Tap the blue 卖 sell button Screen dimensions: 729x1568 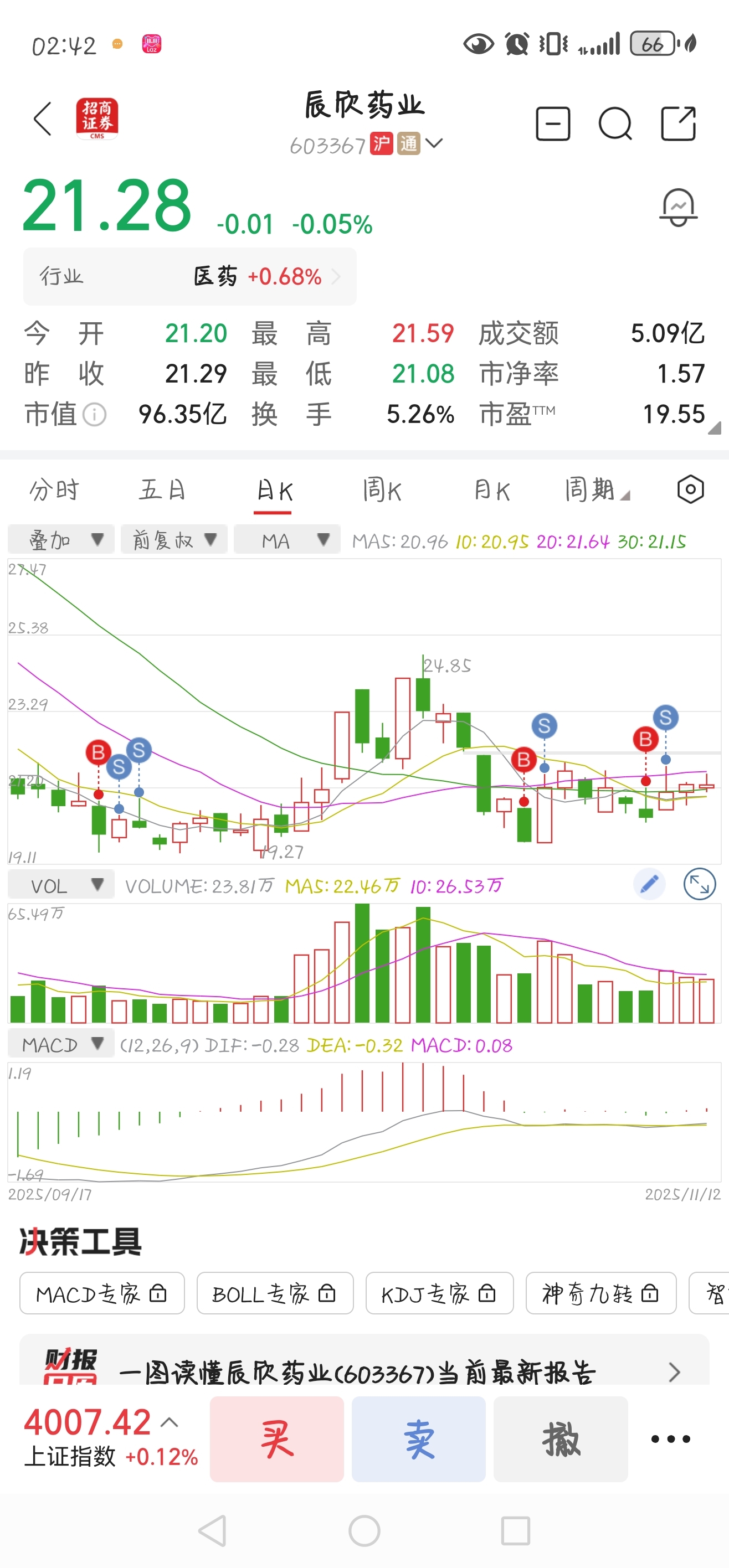(419, 1440)
